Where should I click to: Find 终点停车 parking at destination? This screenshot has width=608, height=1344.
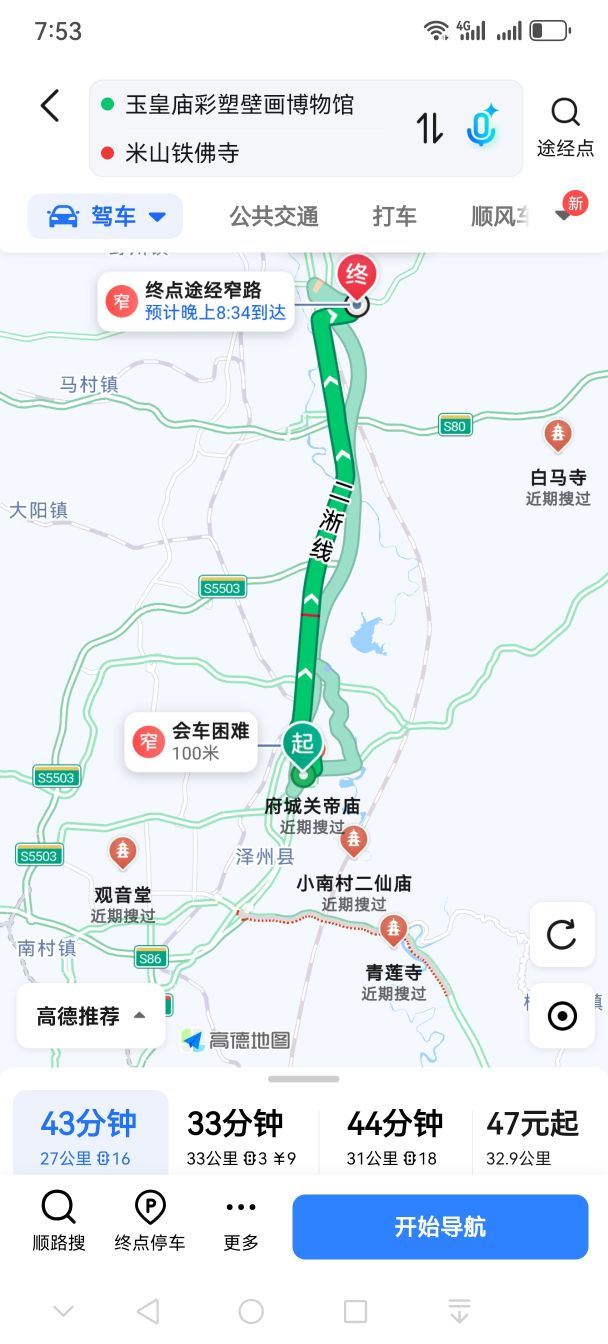tap(150, 1222)
